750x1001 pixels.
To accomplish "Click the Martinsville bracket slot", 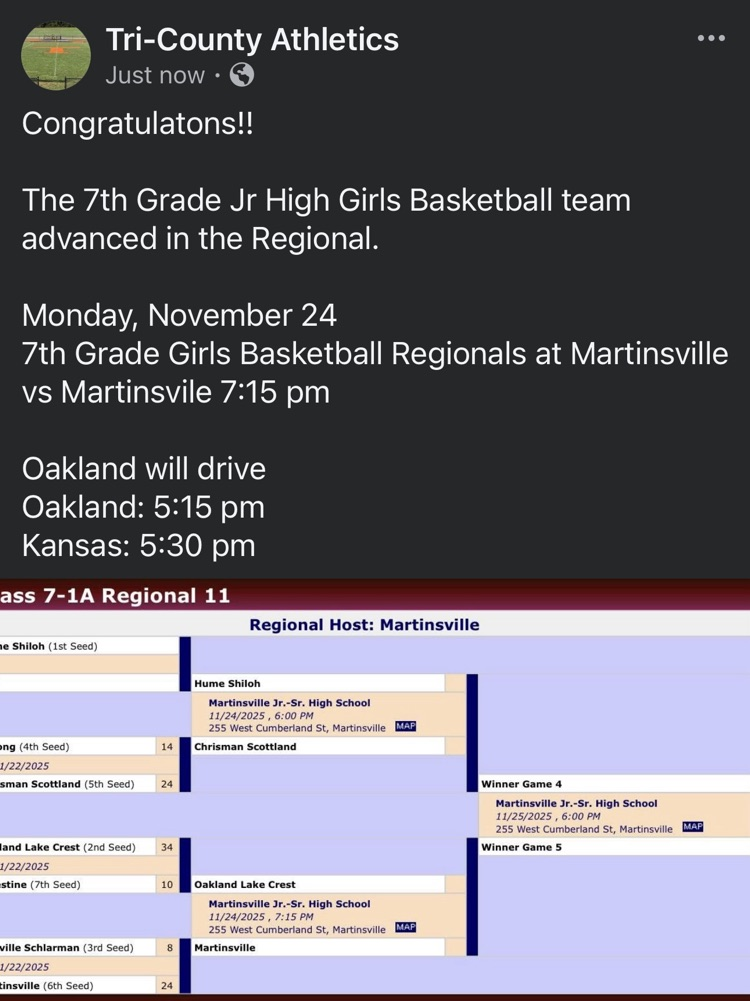I will tap(280, 947).
